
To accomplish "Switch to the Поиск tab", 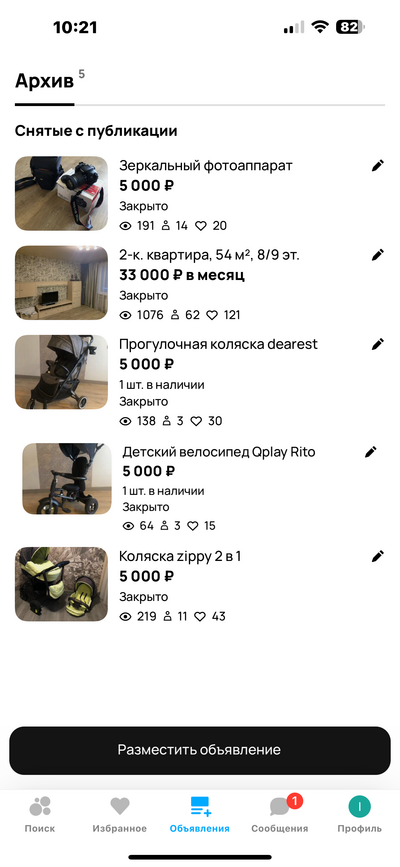I will point(40,814).
